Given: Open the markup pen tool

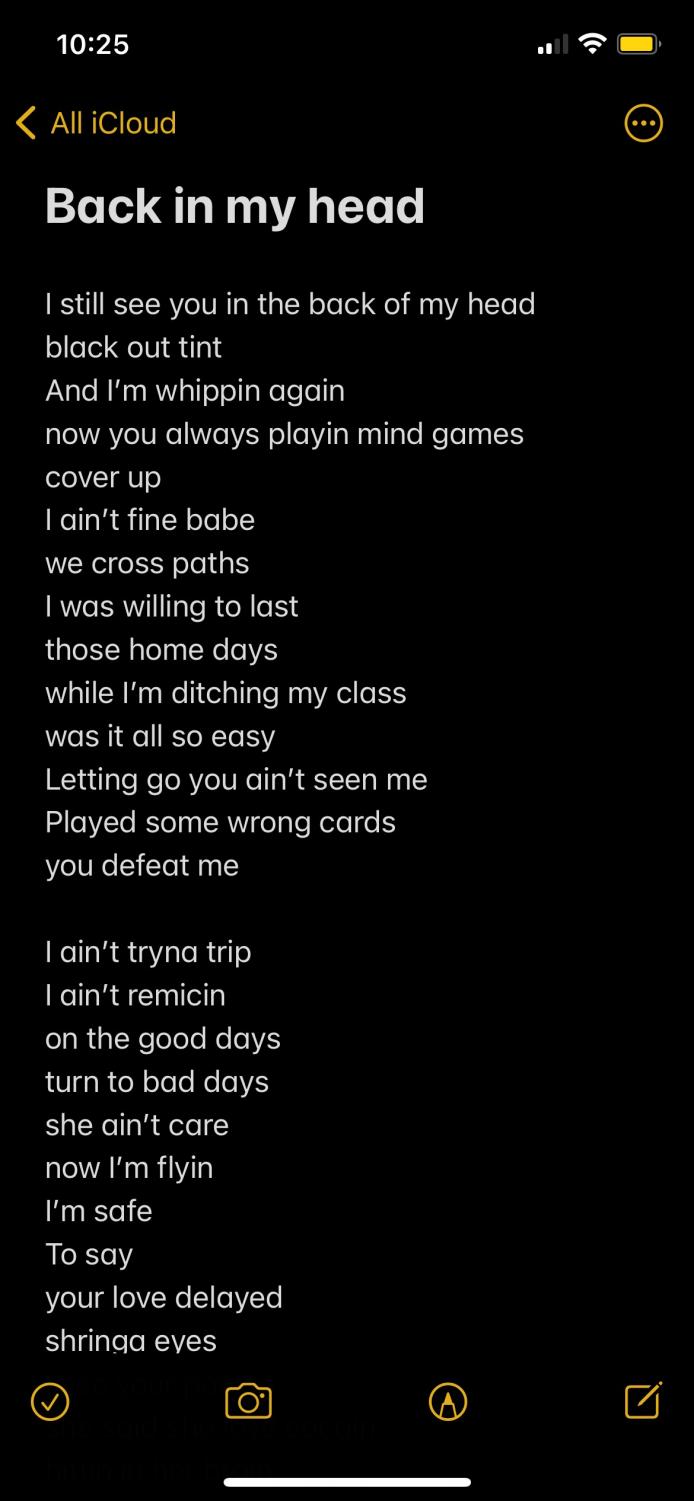Looking at the screenshot, I should [447, 1401].
